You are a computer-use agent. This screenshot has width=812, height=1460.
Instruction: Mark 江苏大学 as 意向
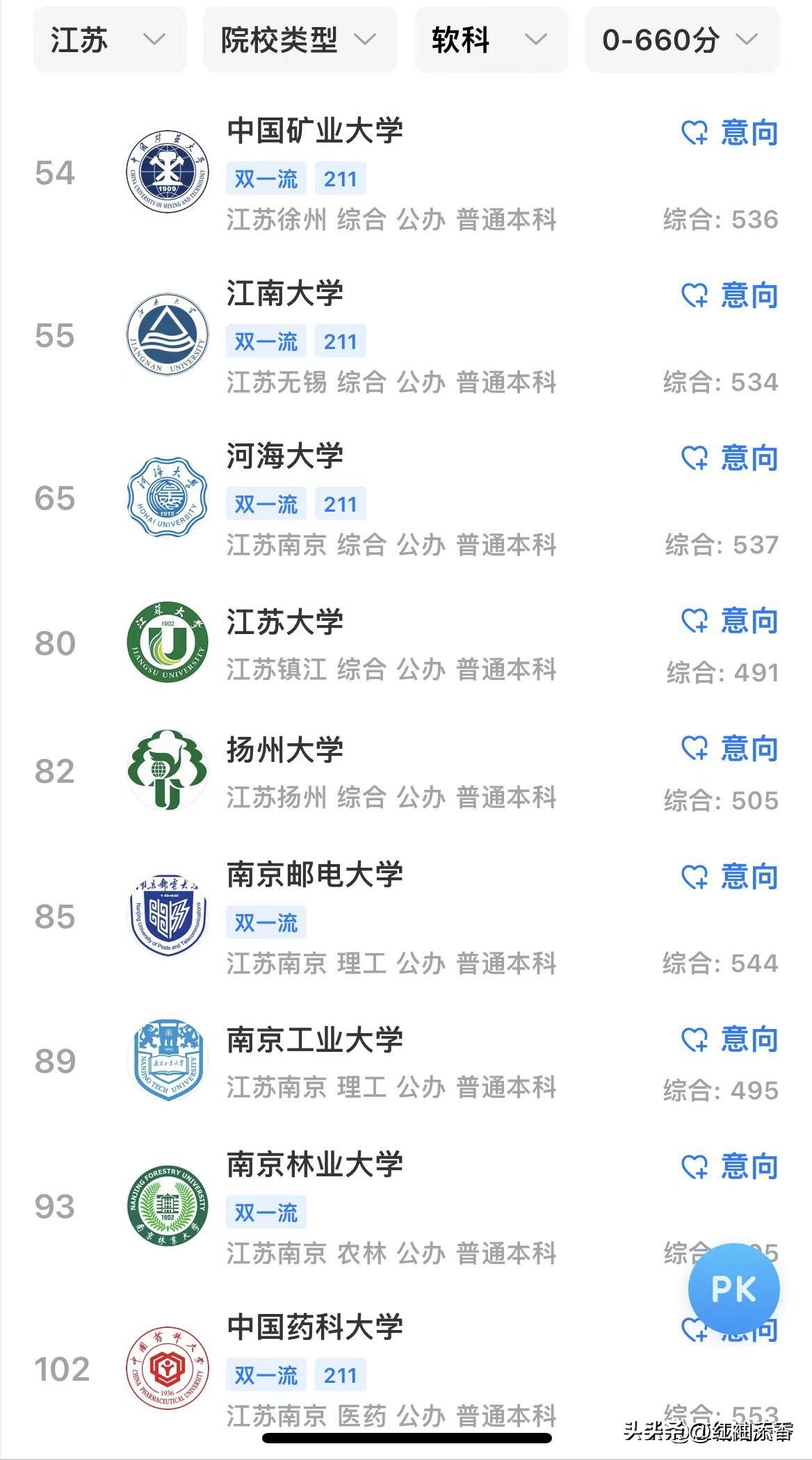(x=730, y=621)
